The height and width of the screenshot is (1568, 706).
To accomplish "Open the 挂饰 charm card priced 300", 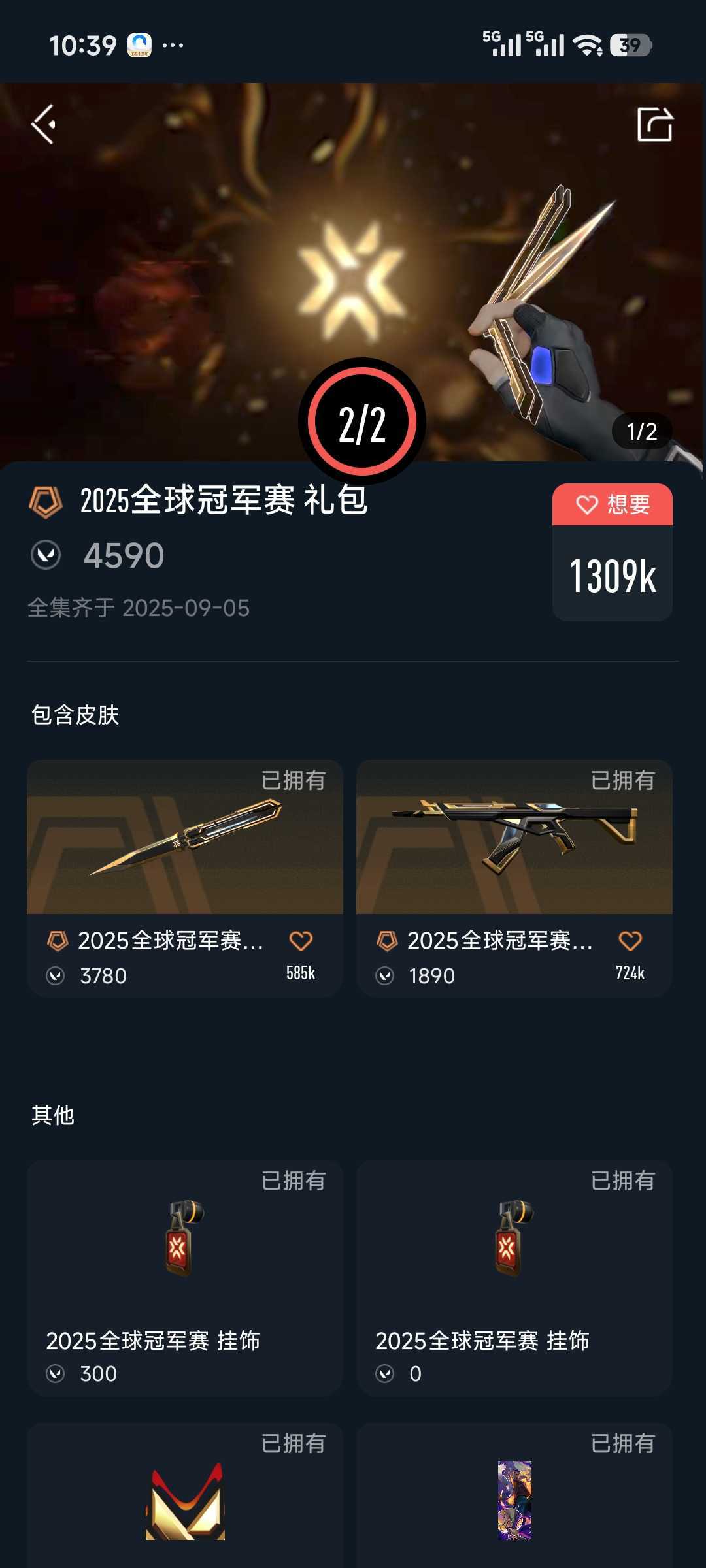I will click(185, 1278).
